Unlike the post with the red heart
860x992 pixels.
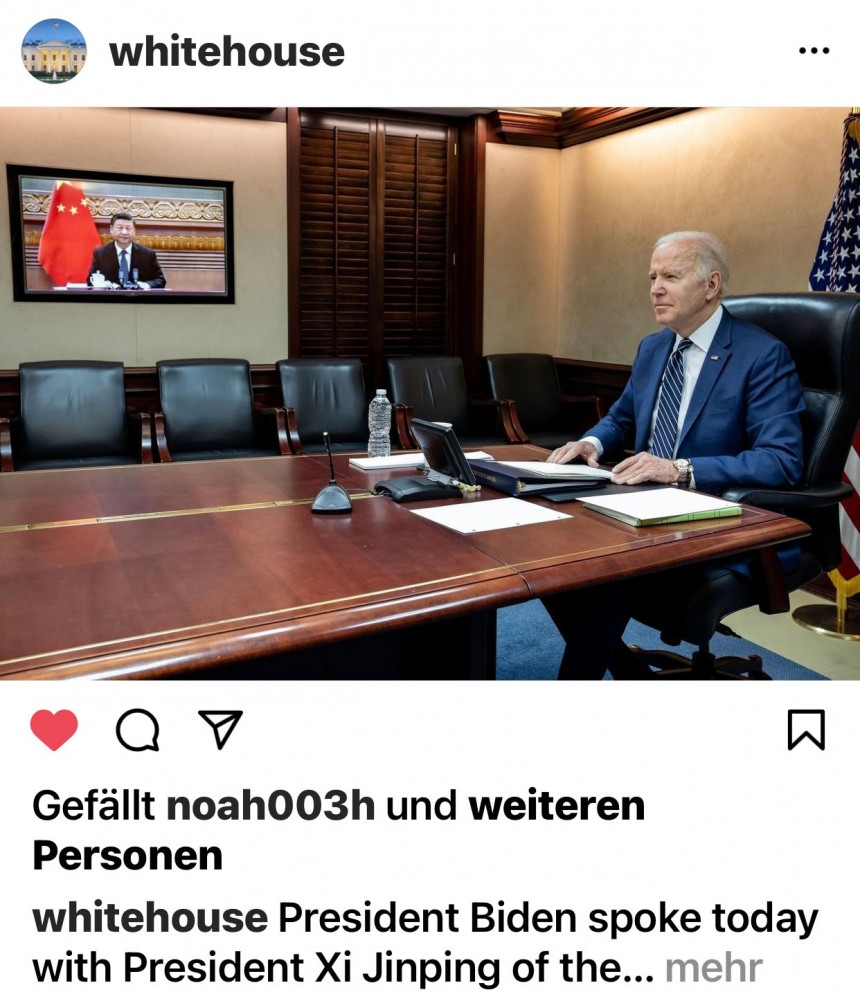54,730
